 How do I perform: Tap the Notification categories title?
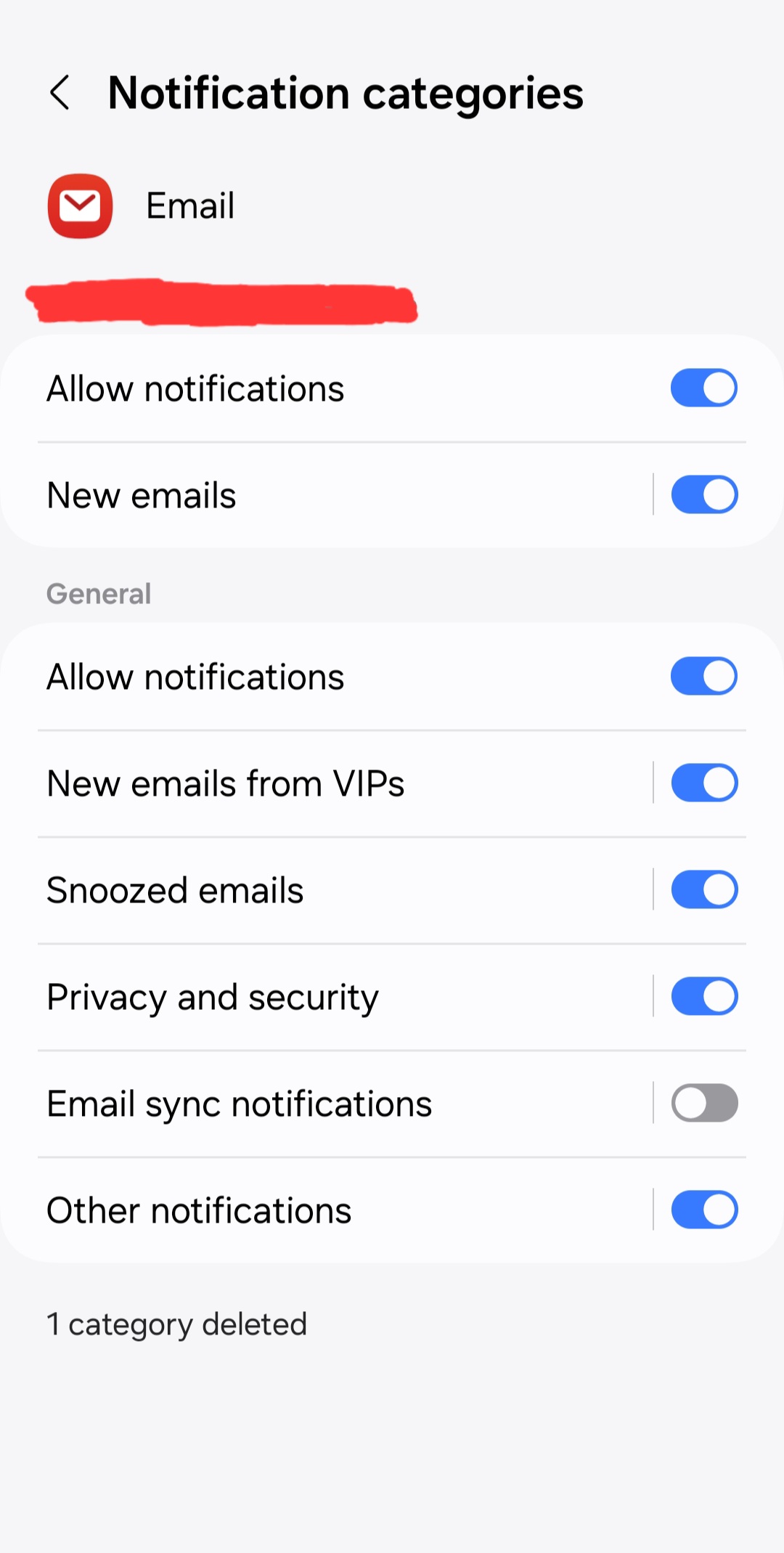345,93
